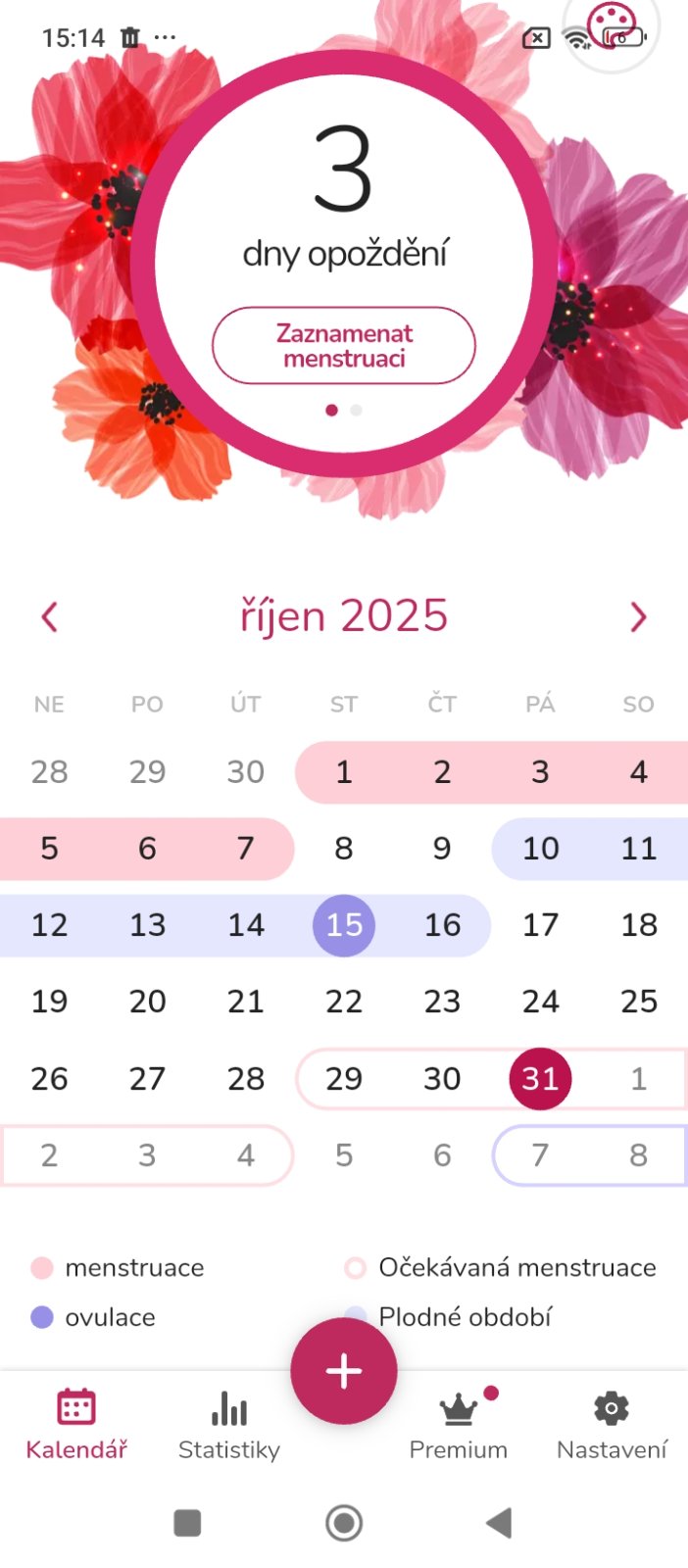The image size is (688, 1568).
Task: Add a new entry with plus button
Action: click(x=344, y=1371)
